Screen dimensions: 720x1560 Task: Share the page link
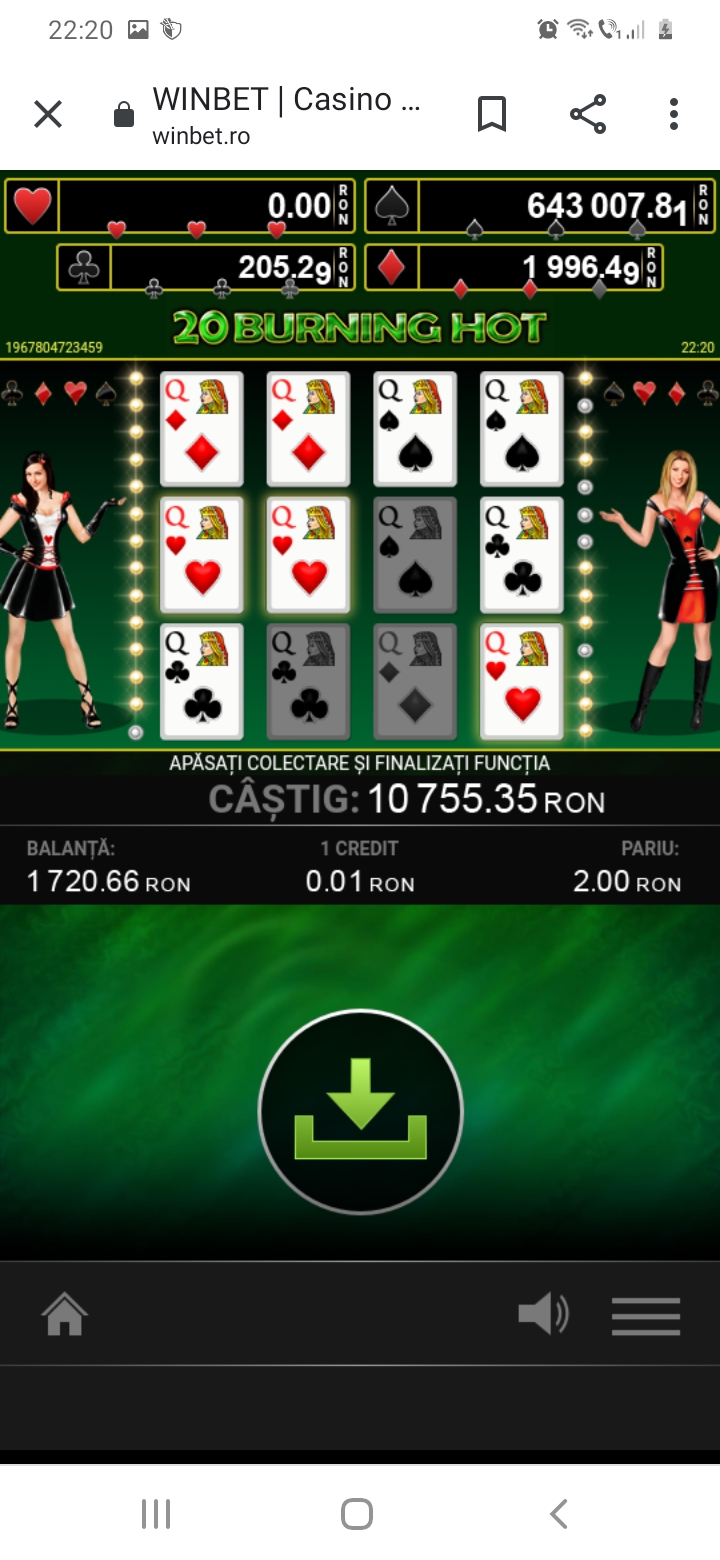click(588, 115)
